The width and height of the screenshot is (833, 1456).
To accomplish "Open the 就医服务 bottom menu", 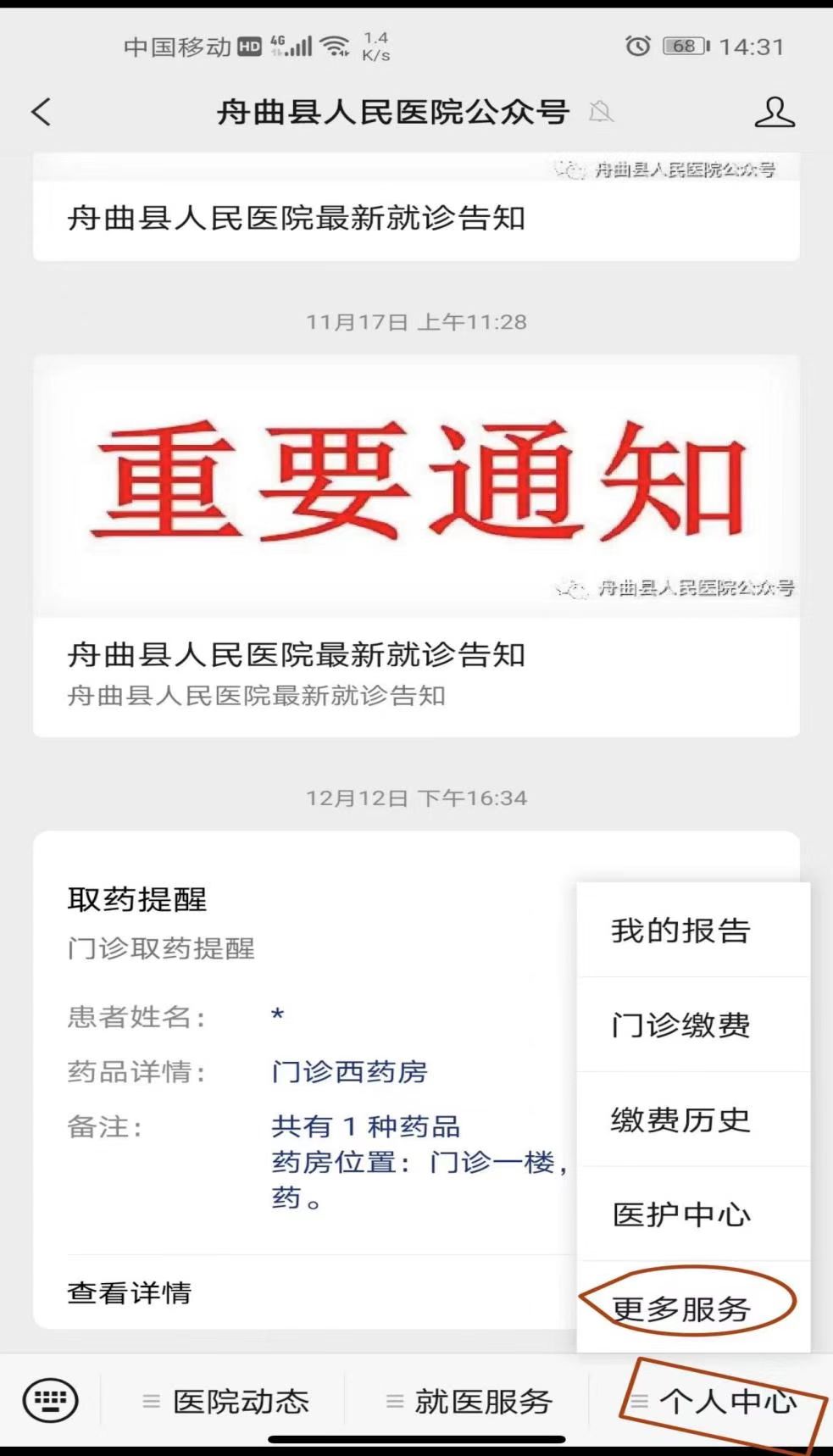I will coord(468,1402).
